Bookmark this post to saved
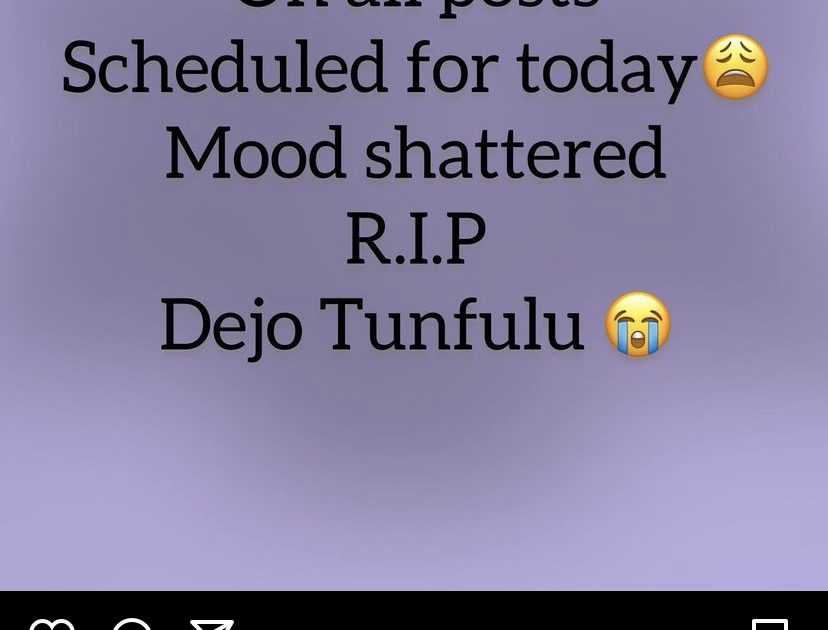The height and width of the screenshot is (630, 828). 770,624
